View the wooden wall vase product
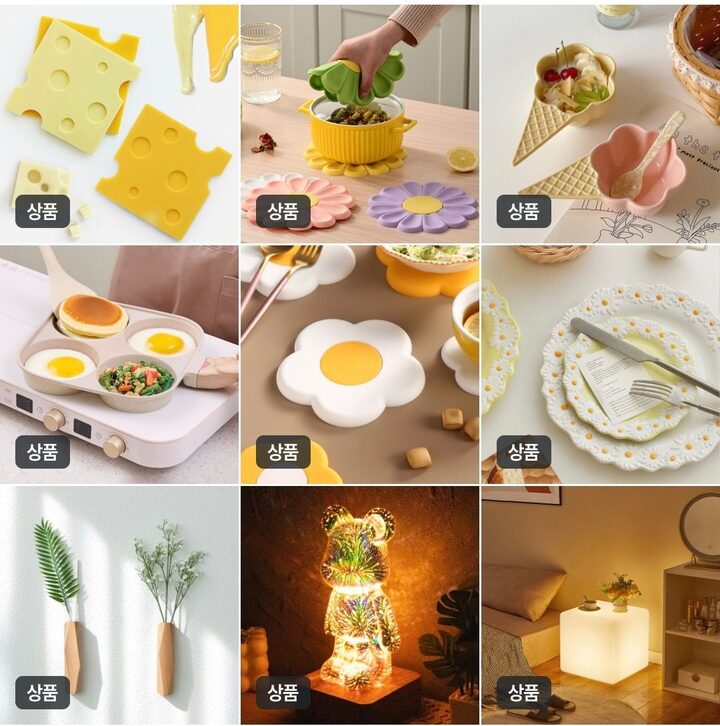 pyautogui.click(x=119, y=604)
